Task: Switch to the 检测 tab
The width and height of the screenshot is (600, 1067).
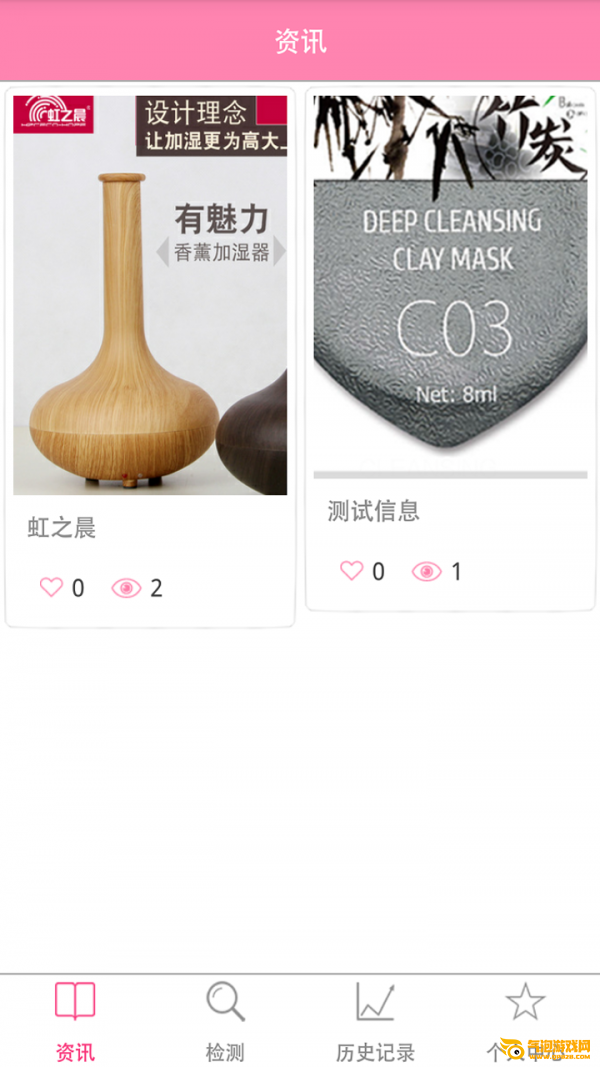Action: click(225, 1020)
